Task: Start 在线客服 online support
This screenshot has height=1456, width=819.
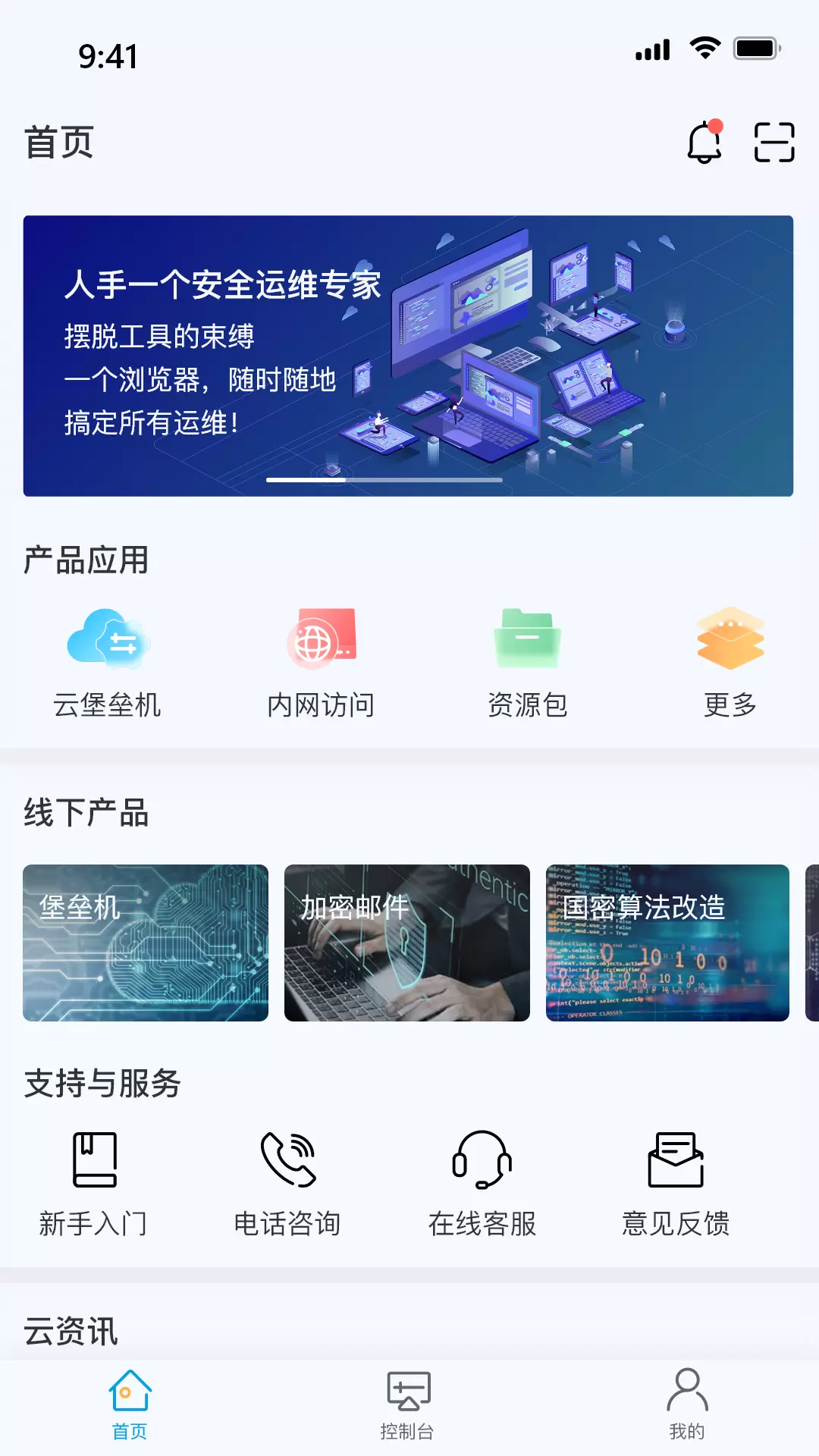Action: [482, 1184]
